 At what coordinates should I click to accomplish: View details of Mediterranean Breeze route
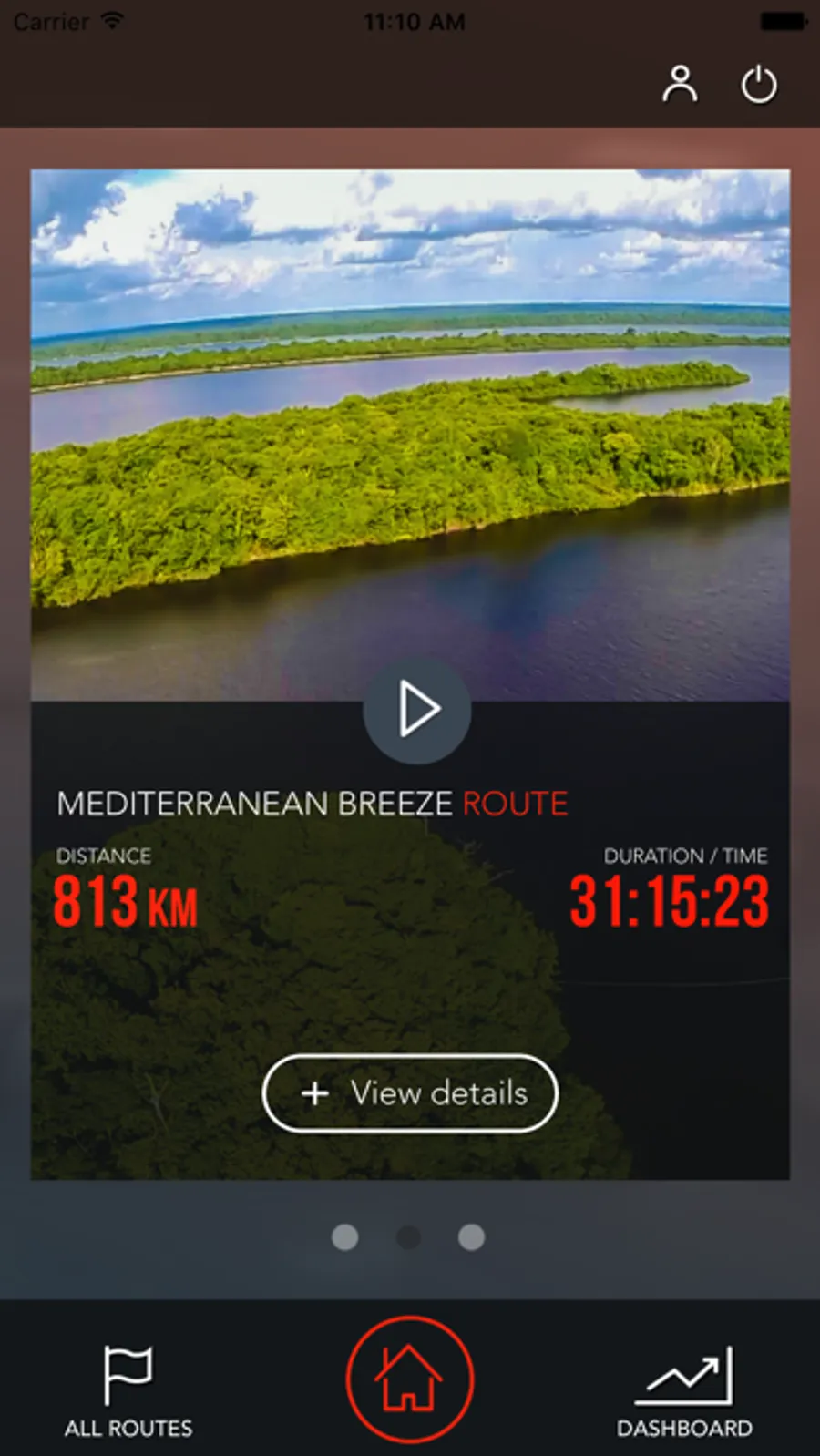pos(410,1092)
